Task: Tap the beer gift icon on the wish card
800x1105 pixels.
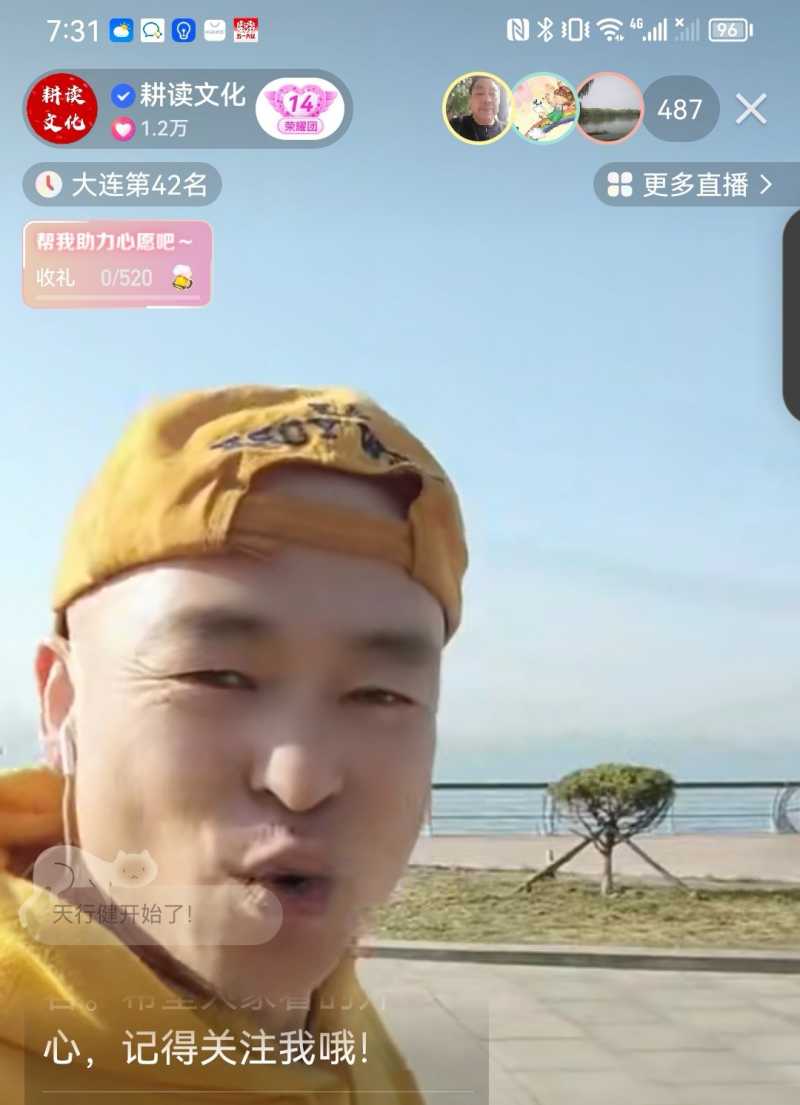Action: [x=180, y=277]
